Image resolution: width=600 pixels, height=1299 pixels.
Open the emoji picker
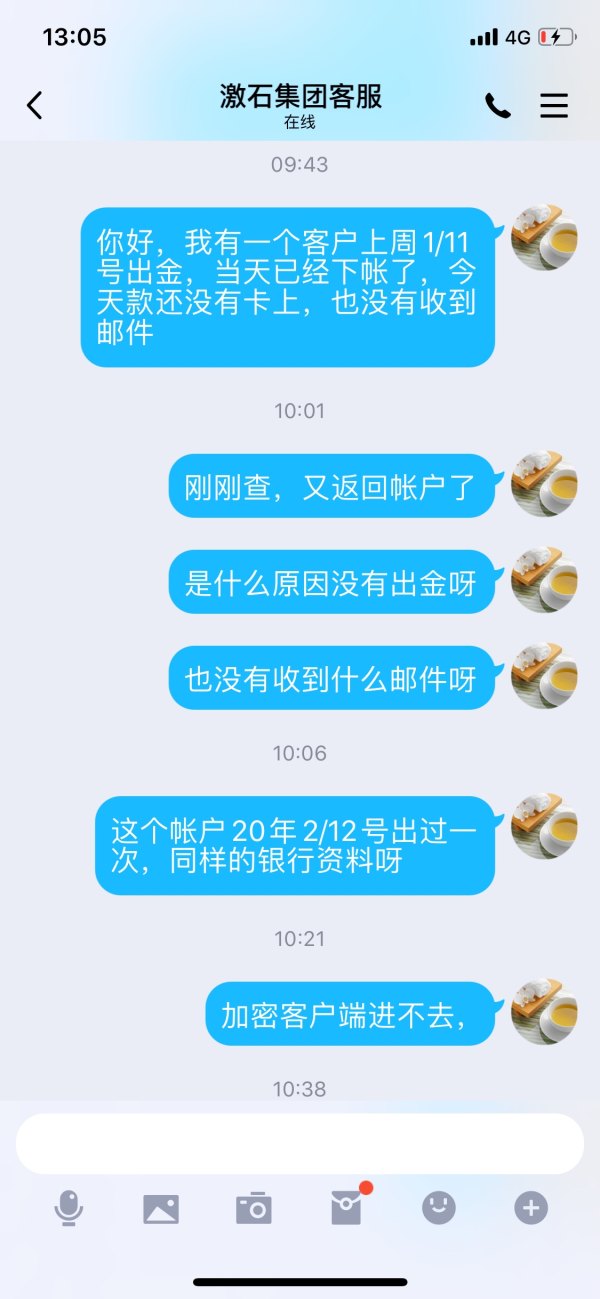point(438,1209)
